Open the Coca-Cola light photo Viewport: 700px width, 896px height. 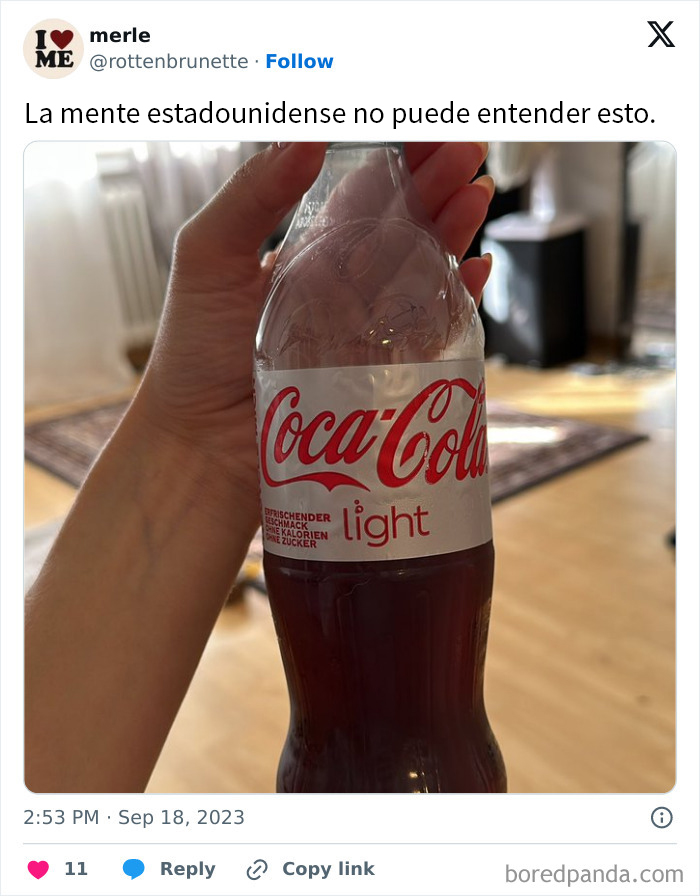(x=350, y=467)
